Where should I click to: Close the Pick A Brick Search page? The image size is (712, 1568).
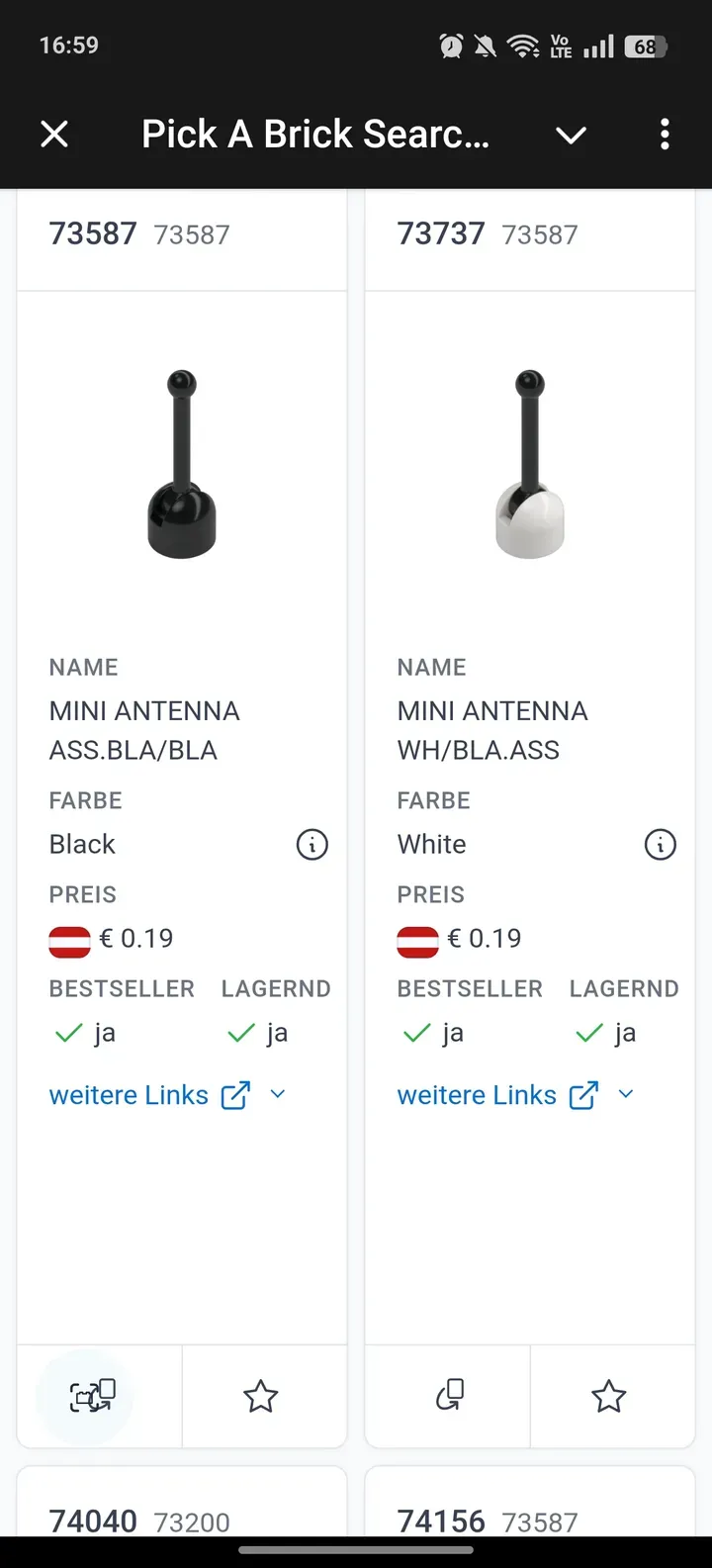(54, 134)
